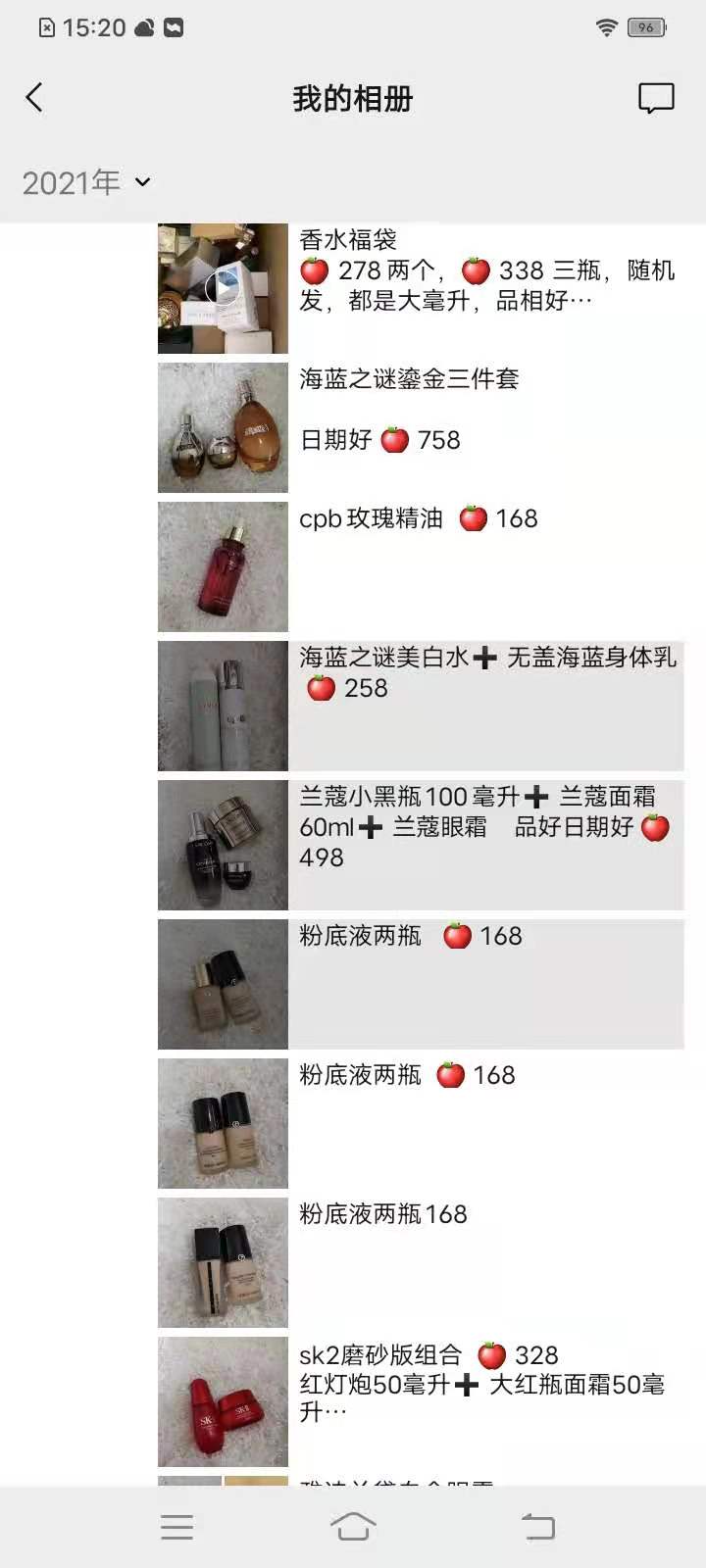Image resolution: width=706 pixels, height=1568 pixels.
Task: View the sk2 red bottles photo
Action: point(223,1401)
